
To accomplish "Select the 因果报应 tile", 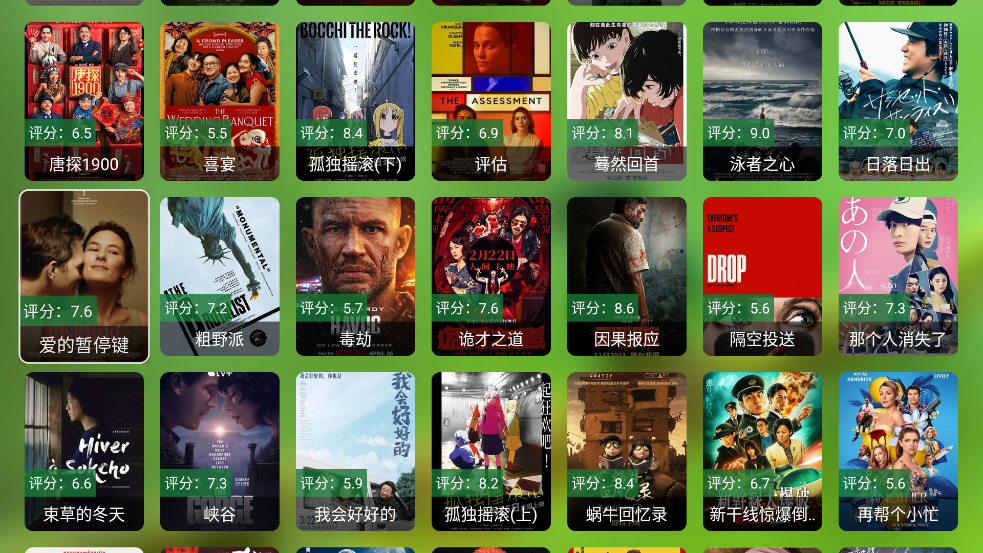I will [x=627, y=276].
